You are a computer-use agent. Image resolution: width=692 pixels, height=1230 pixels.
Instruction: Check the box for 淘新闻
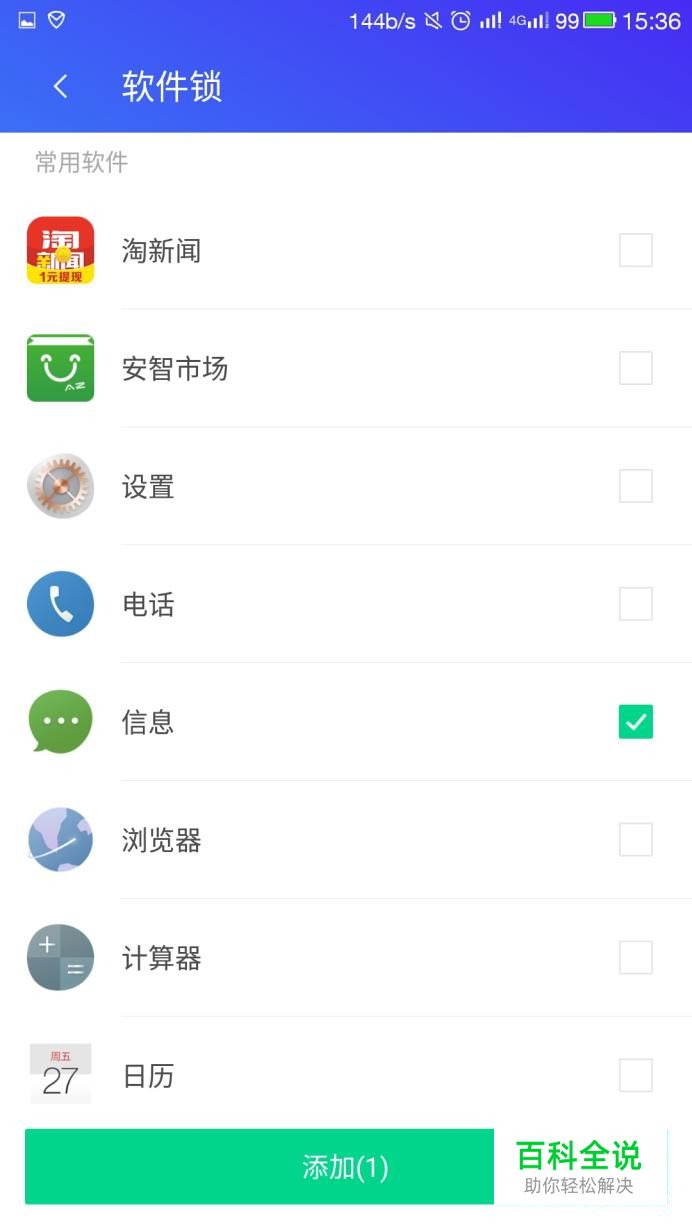(x=636, y=250)
